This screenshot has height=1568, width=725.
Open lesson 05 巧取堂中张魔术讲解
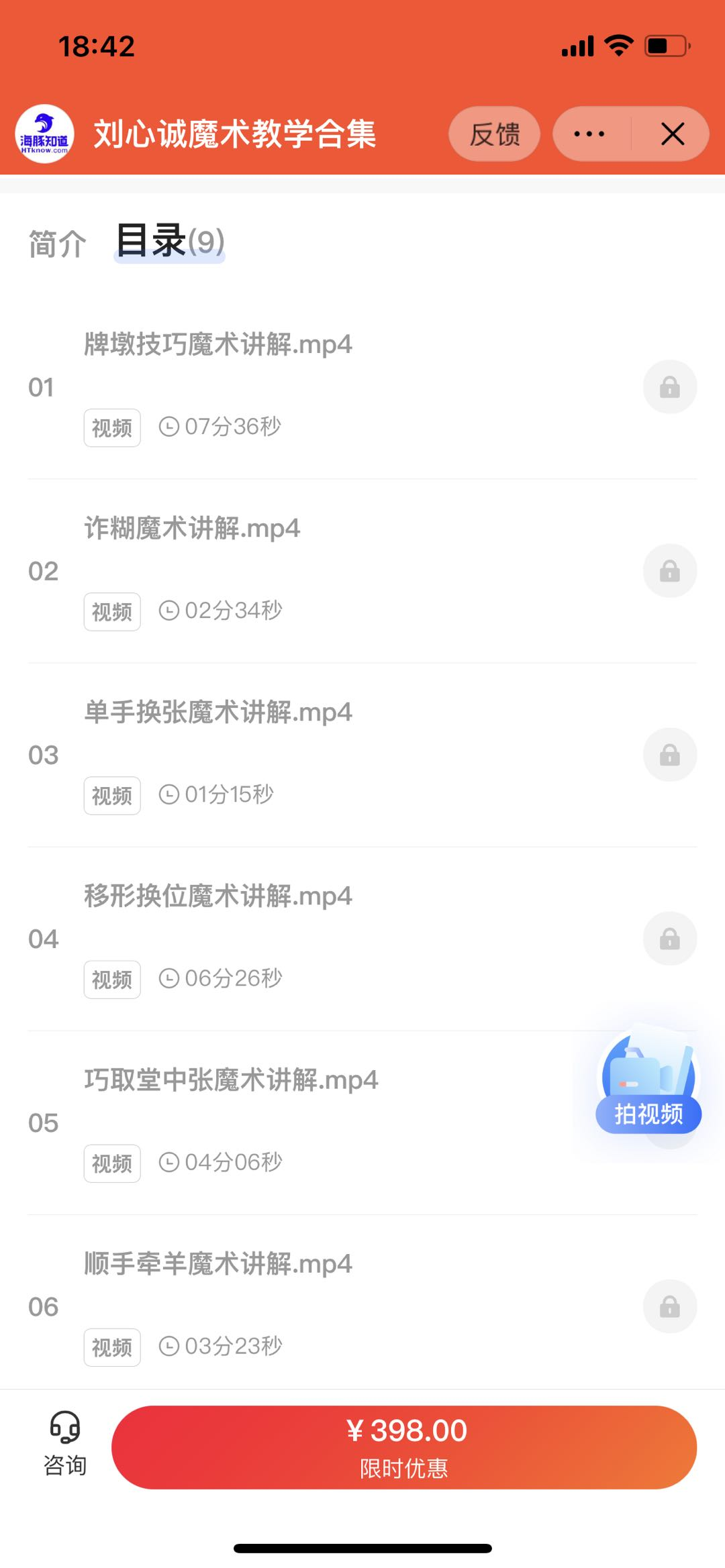point(231,1080)
